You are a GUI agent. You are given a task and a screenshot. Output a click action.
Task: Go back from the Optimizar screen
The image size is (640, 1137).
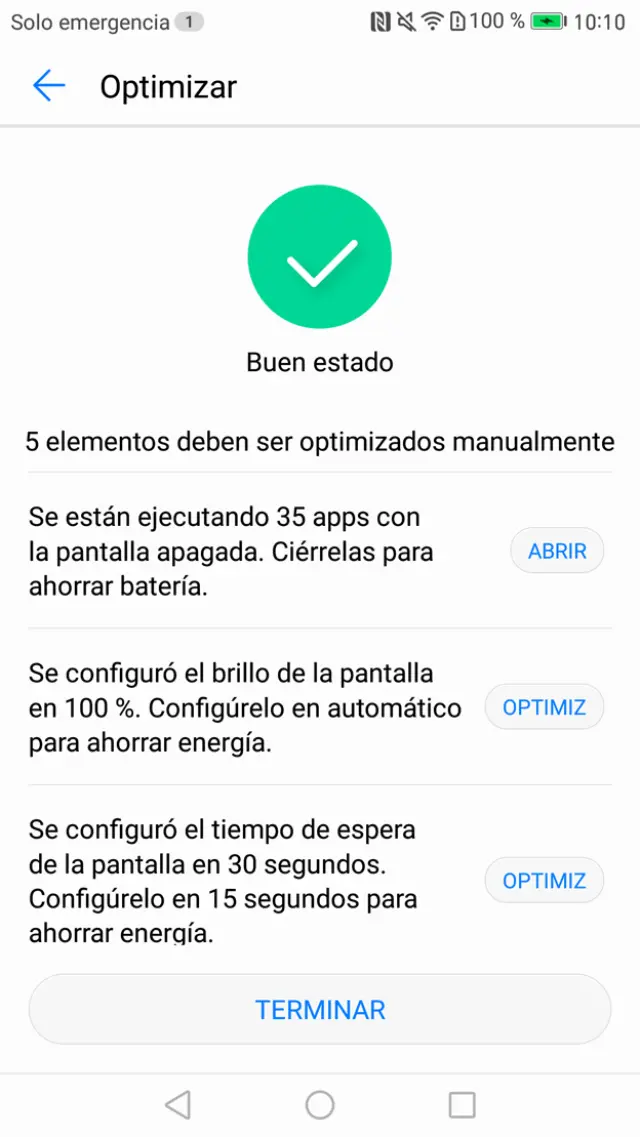coord(48,86)
